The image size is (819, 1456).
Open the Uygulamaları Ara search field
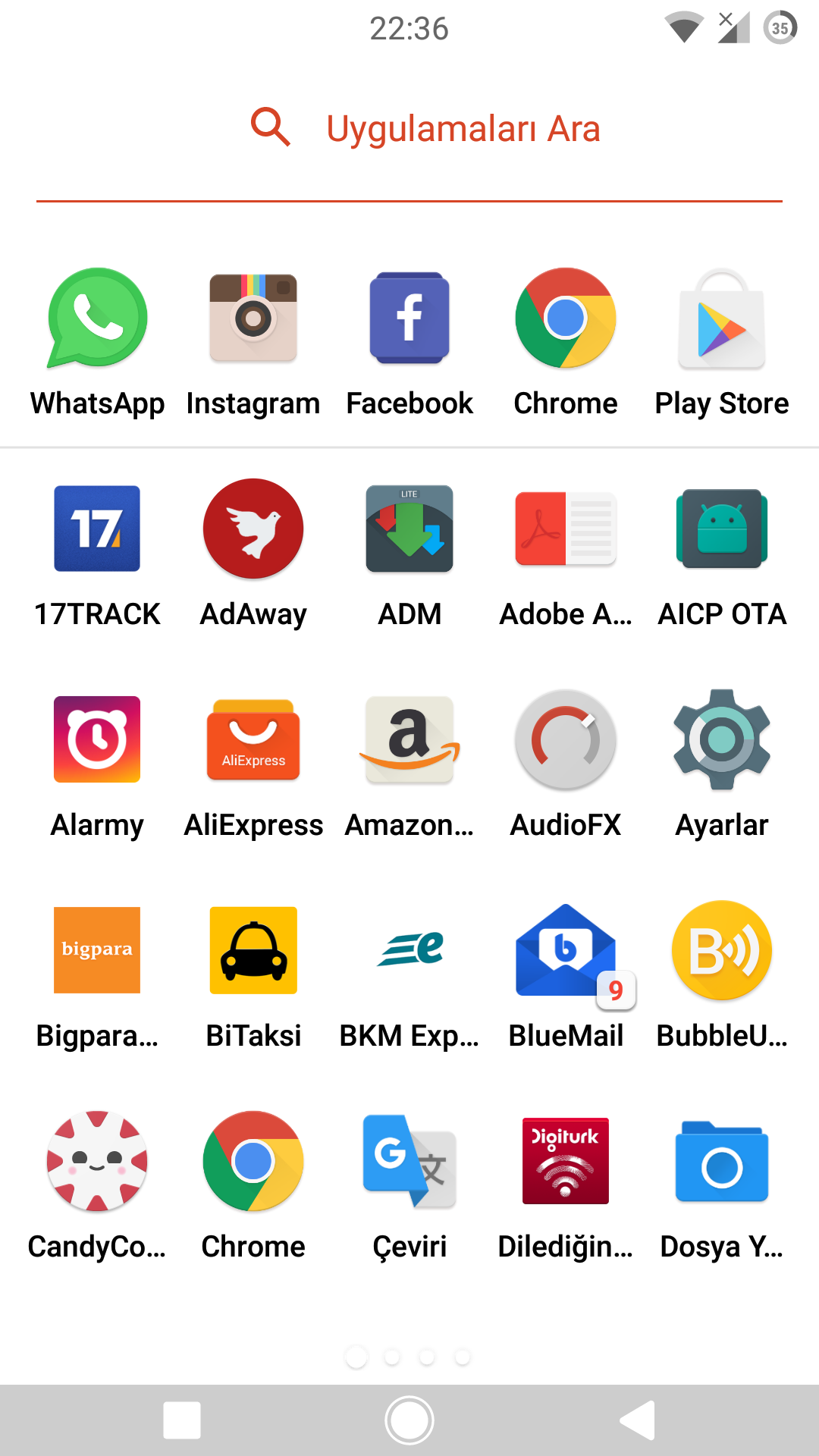409,129
